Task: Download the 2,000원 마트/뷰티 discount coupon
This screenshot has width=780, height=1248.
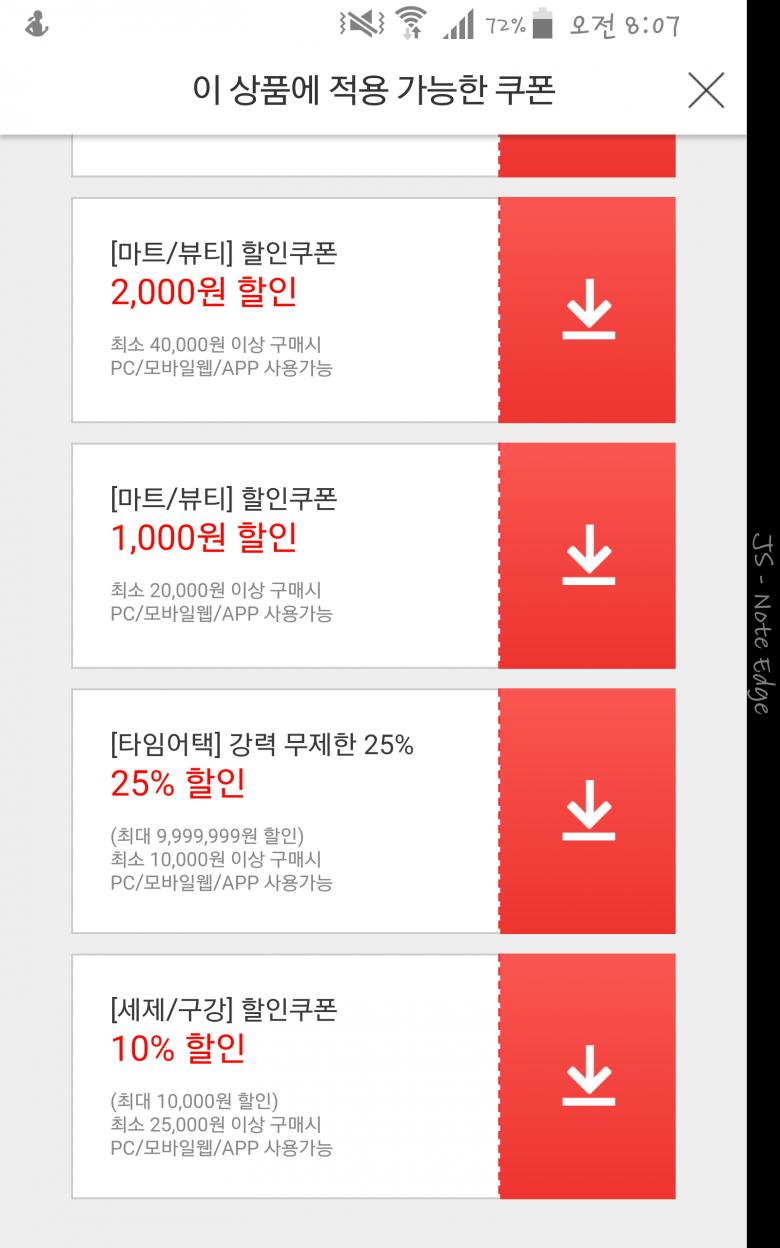Action: (587, 310)
